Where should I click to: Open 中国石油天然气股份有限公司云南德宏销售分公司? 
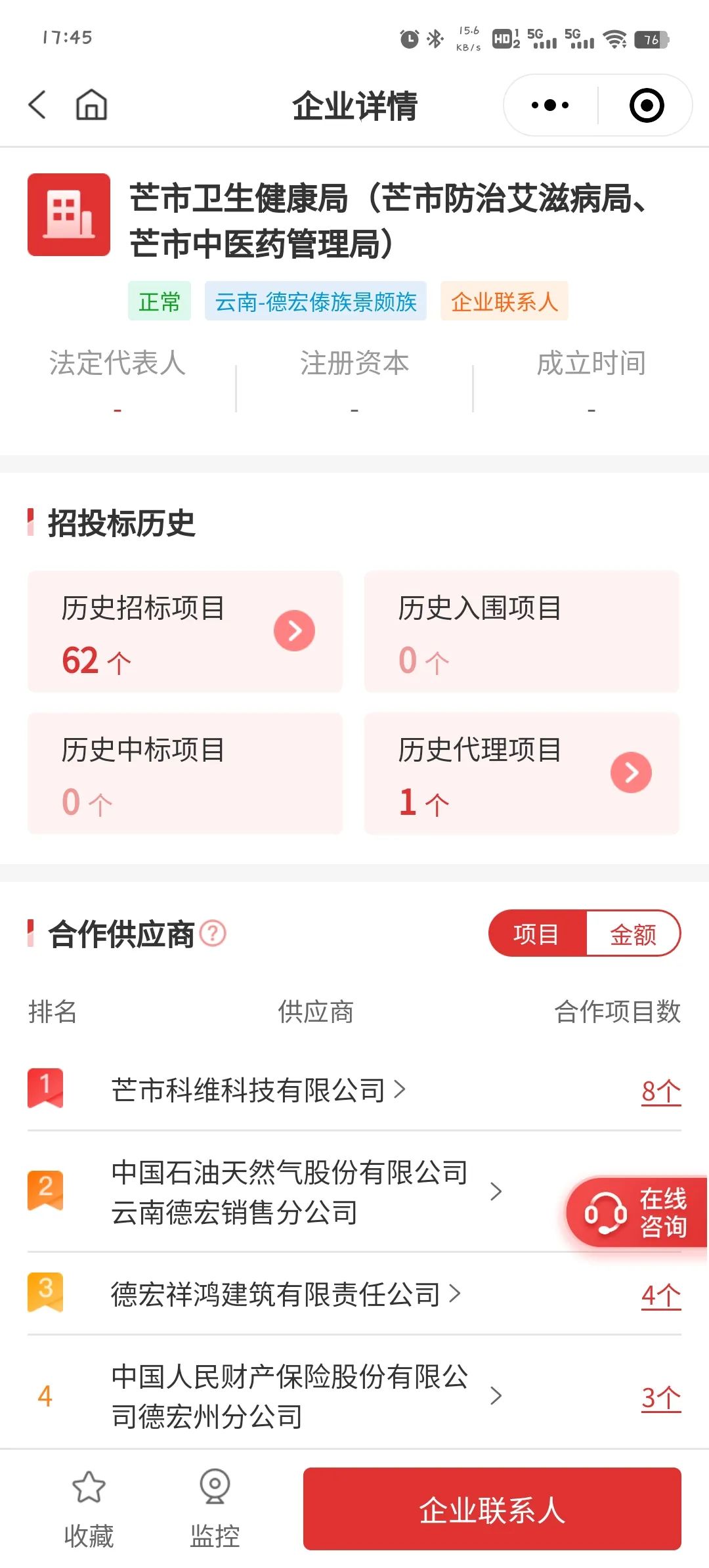(x=307, y=1192)
